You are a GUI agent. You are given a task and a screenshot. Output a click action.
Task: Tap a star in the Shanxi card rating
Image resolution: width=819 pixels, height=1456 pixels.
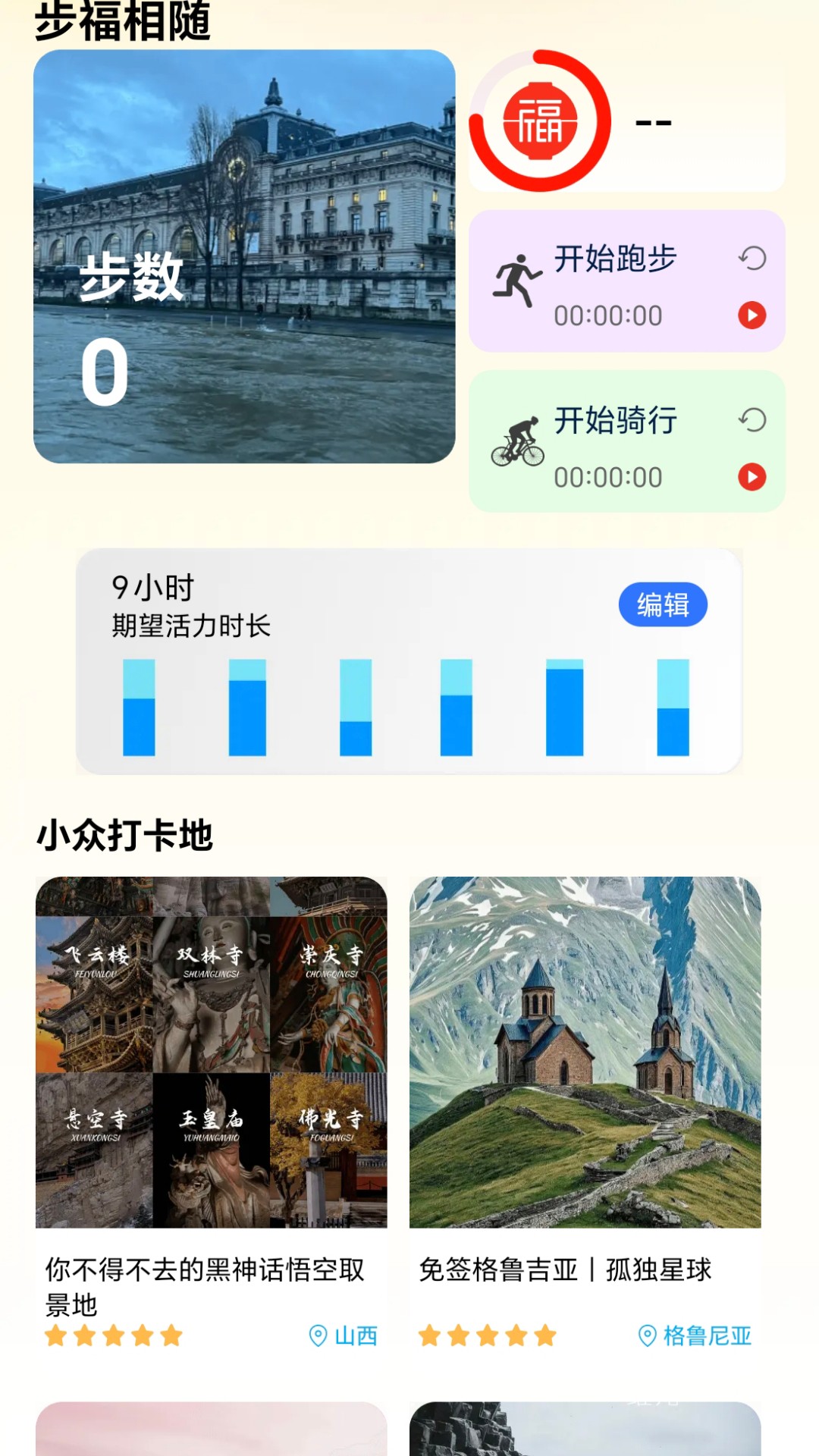[112, 1336]
